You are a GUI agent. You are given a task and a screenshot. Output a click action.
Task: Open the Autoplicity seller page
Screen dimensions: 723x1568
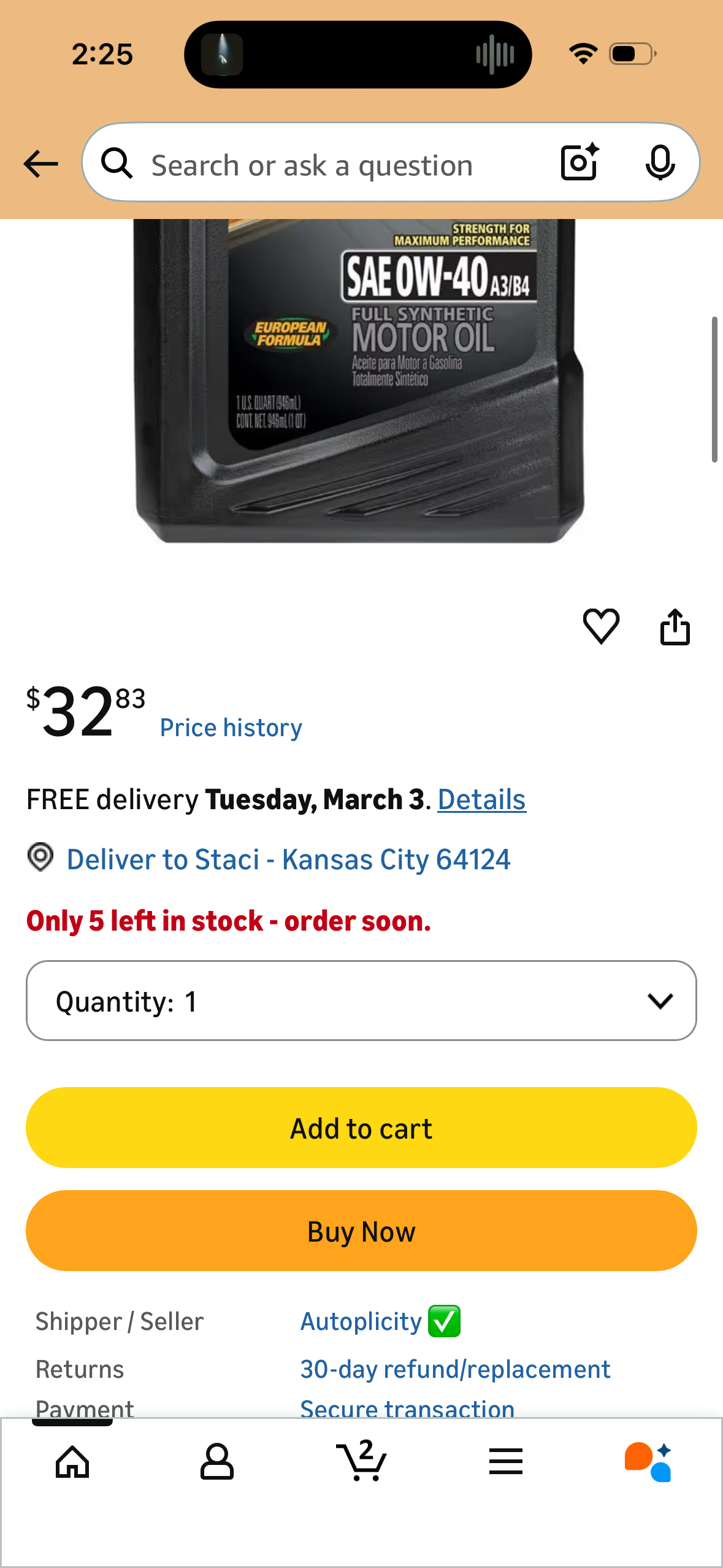361,1321
